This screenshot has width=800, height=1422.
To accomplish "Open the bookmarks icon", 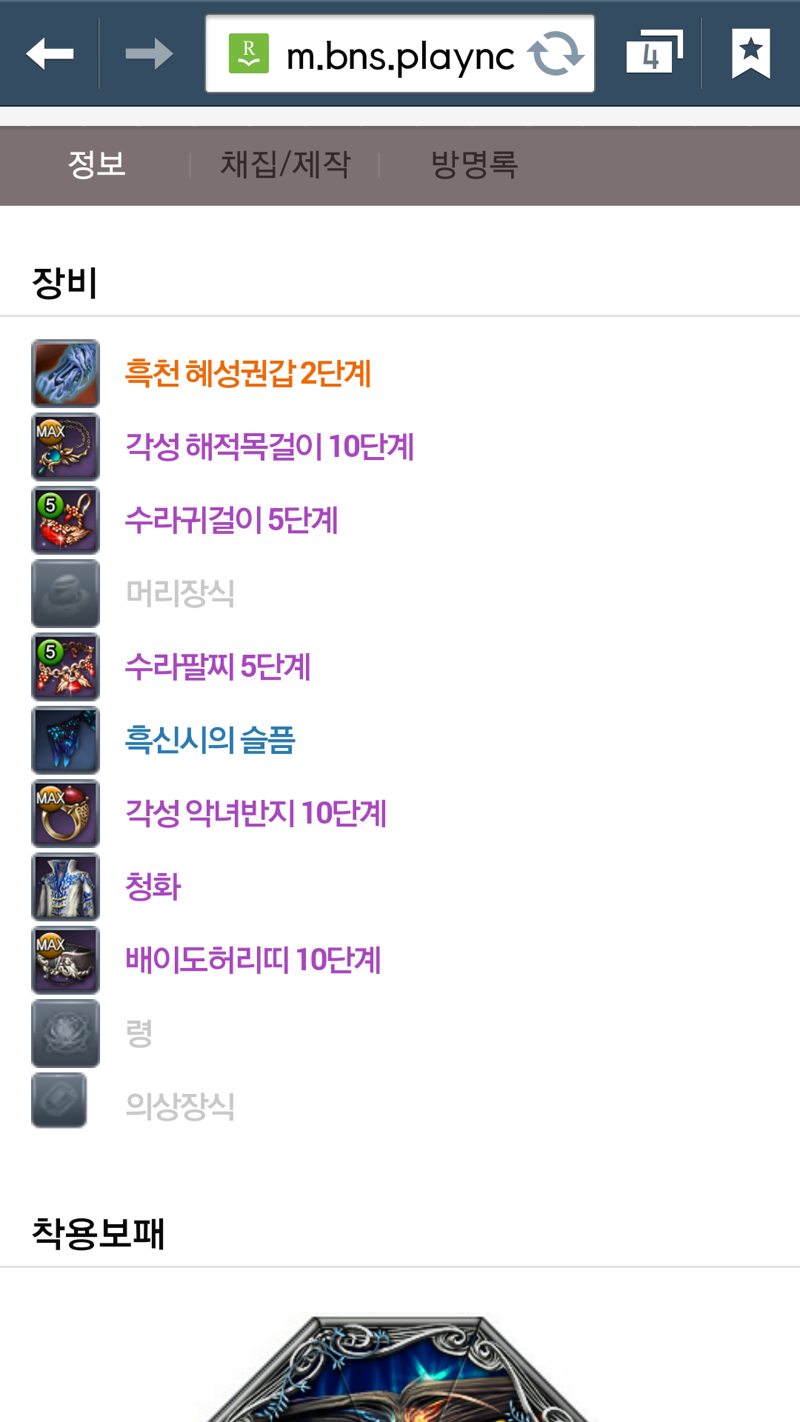I will pyautogui.click(x=751, y=54).
